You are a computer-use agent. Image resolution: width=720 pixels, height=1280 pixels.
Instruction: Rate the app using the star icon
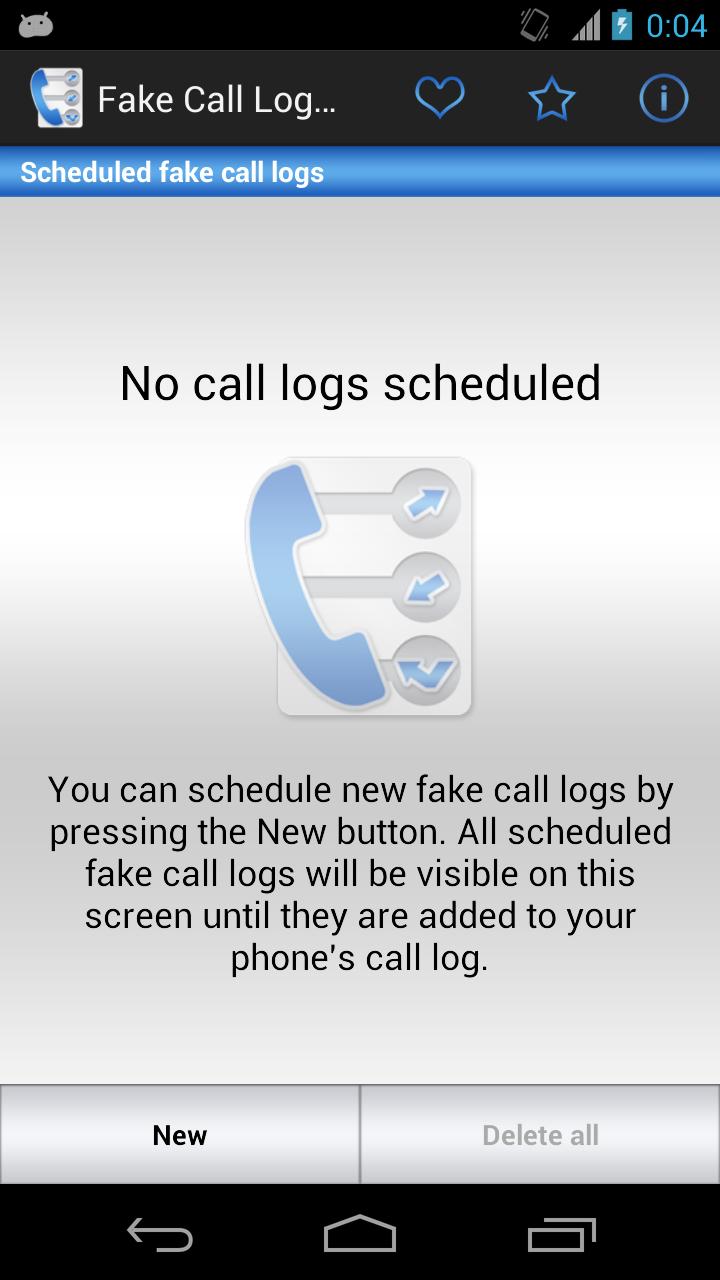click(552, 97)
